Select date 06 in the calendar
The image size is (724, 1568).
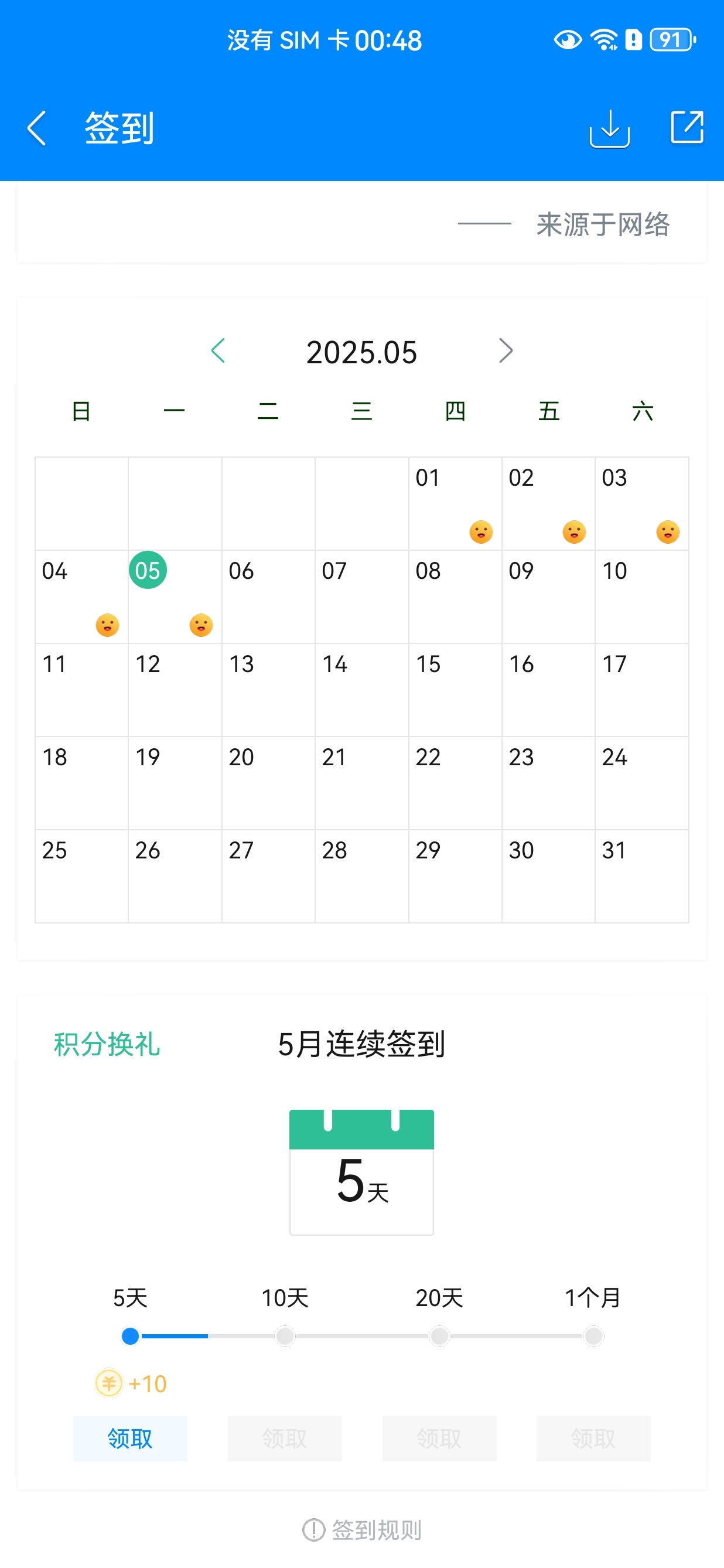(268, 596)
